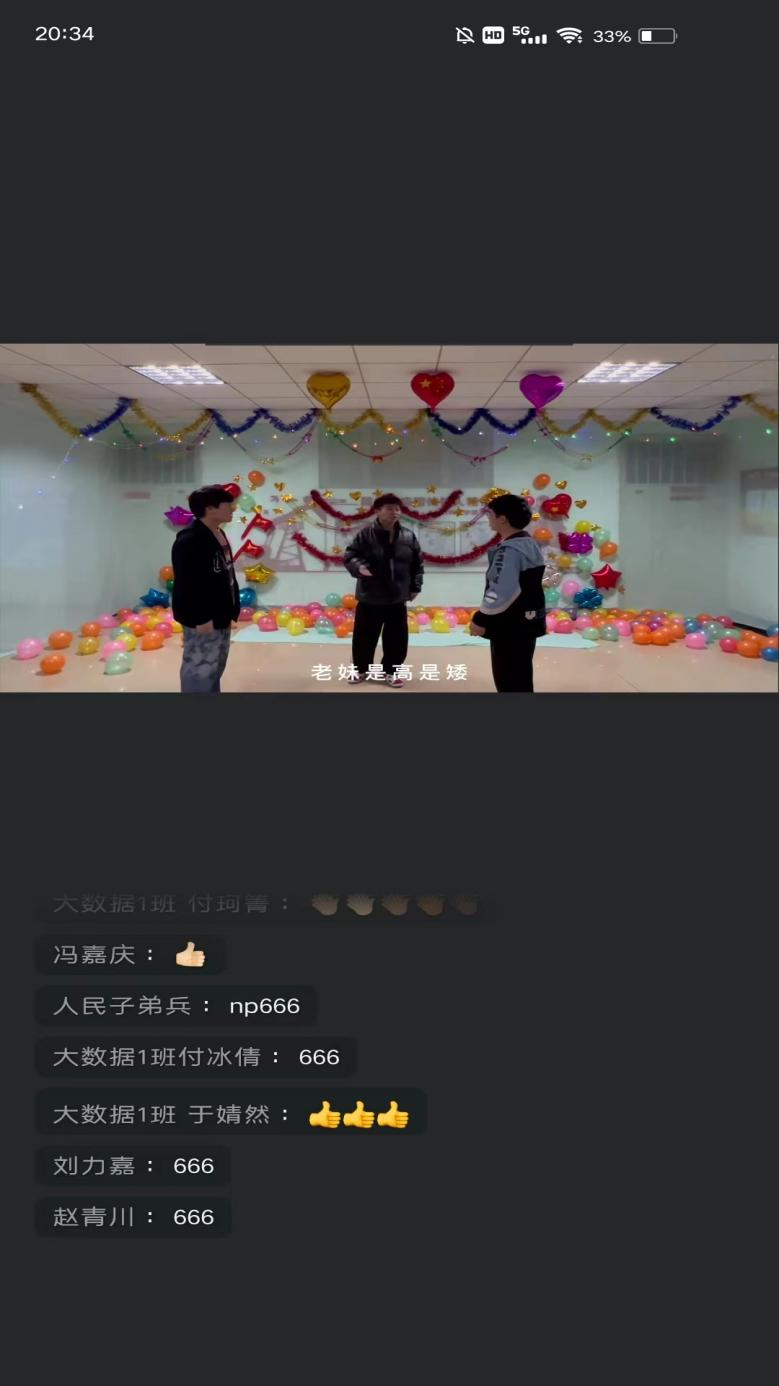Select the 666 comment from 刘力嘉
The height and width of the screenshot is (1386, 779).
(133, 1166)
